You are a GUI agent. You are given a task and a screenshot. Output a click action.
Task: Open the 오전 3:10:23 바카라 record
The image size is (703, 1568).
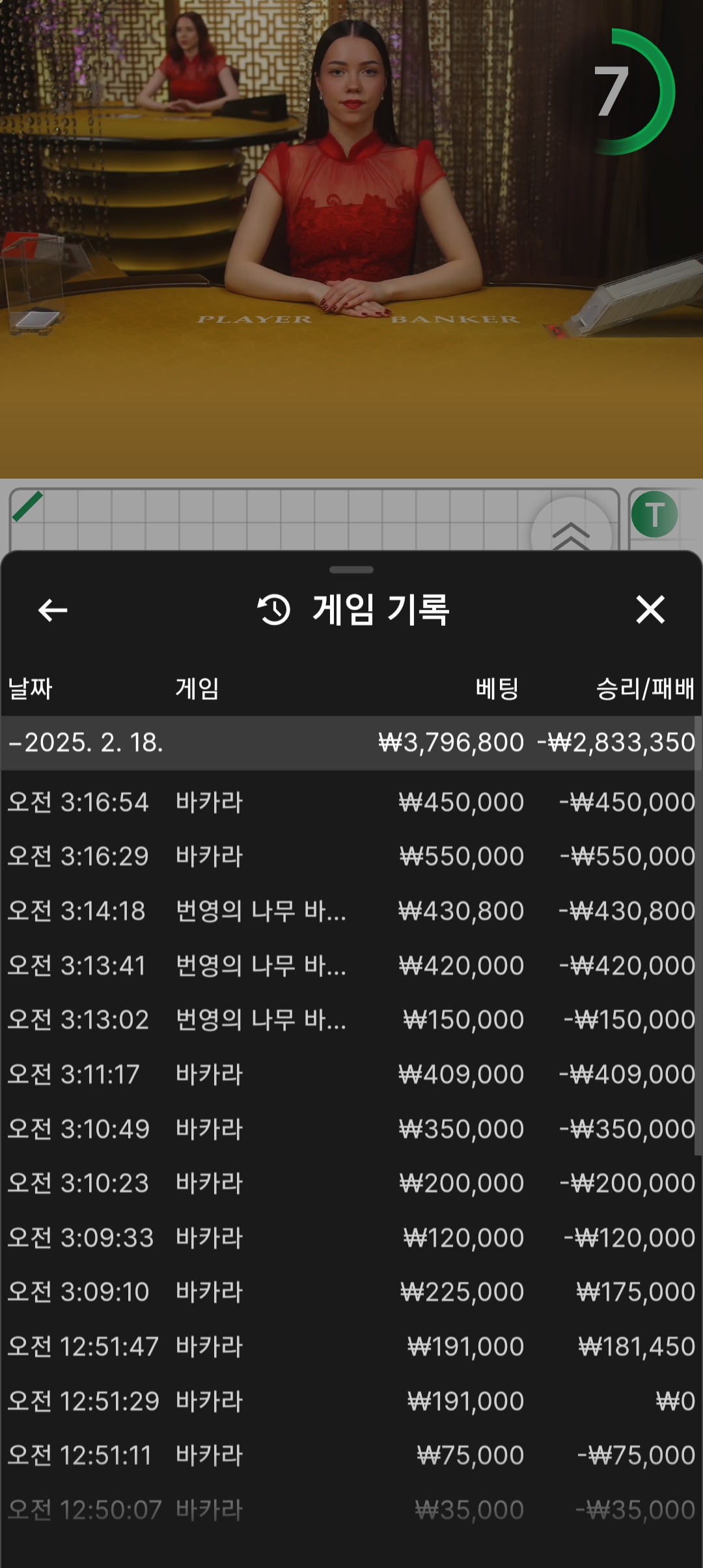pyautogui.click(x=350, y=1183)
